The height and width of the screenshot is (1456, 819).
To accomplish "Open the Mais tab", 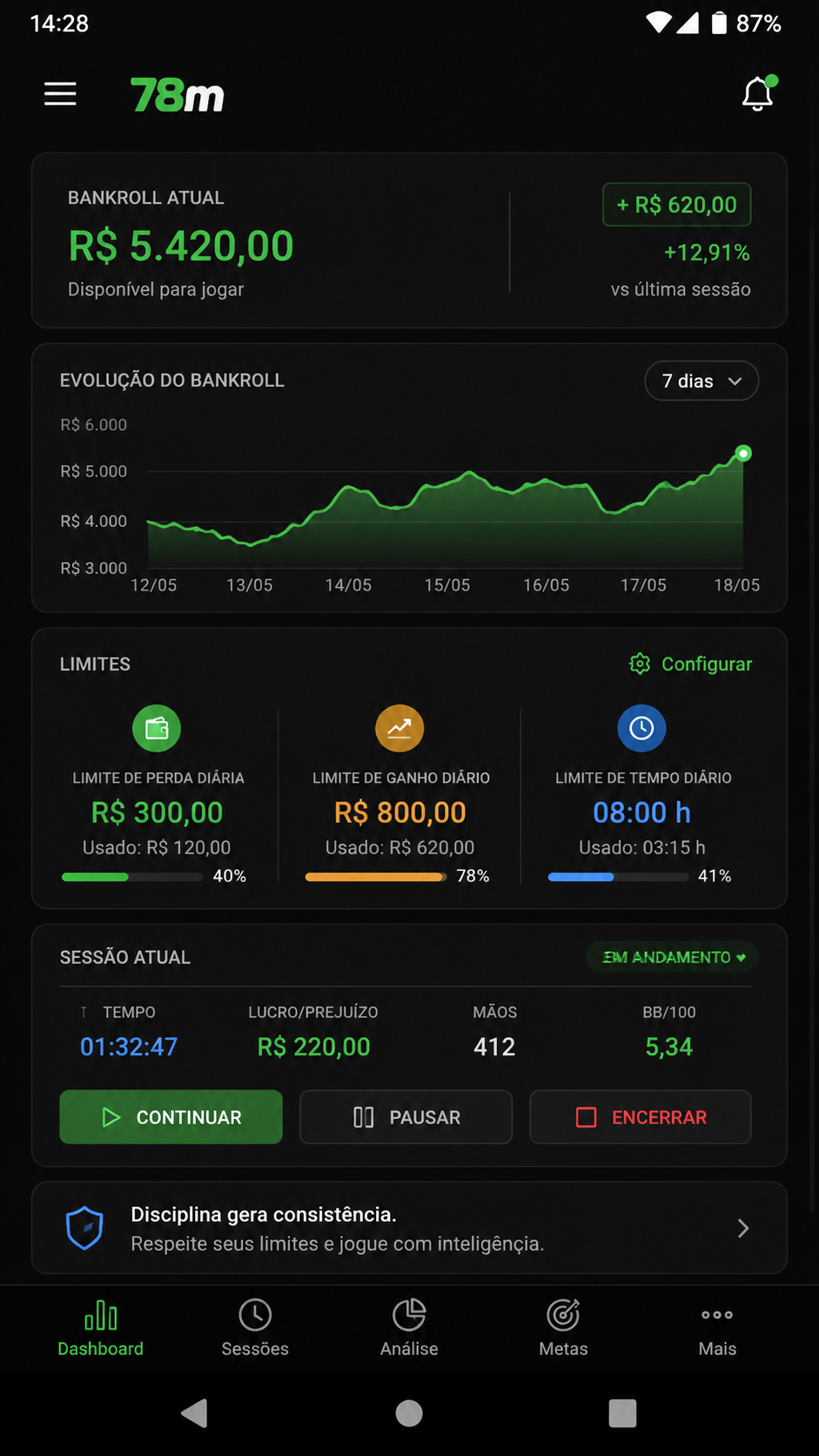I will pos(717,1328).
